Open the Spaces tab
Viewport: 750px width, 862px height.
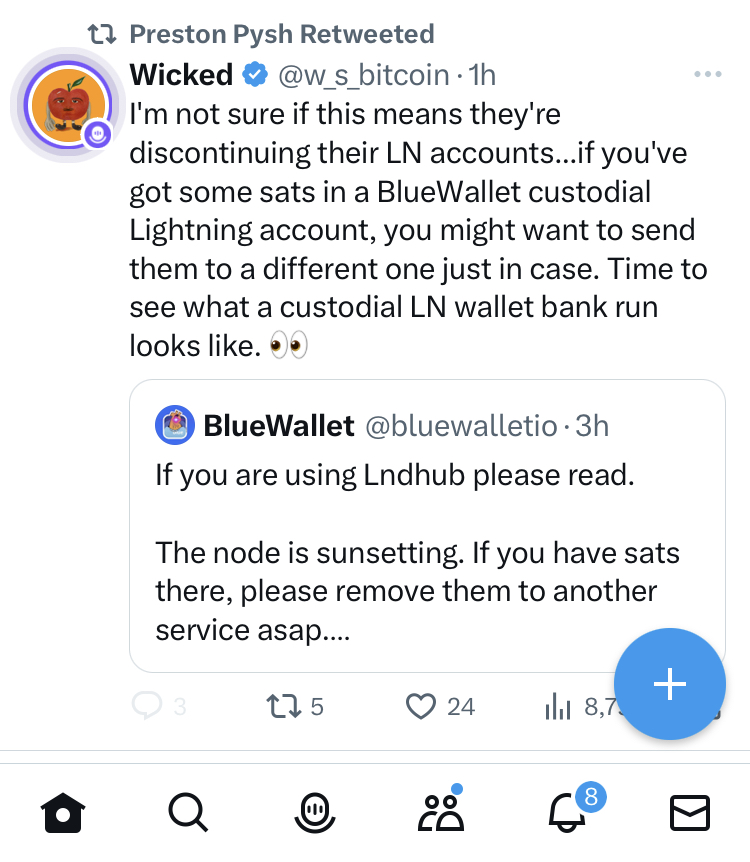[x=313, y=812]
